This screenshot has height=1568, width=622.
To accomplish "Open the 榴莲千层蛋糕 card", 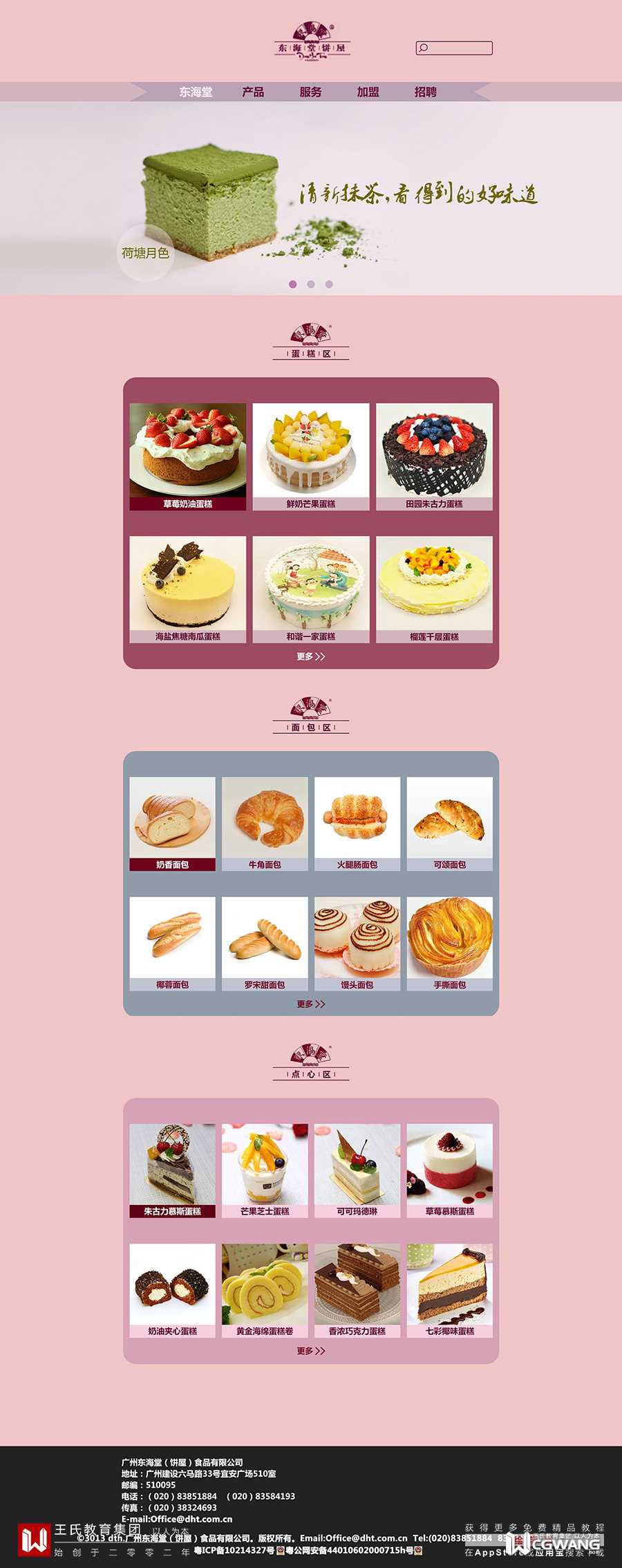I will pos(434,589).
